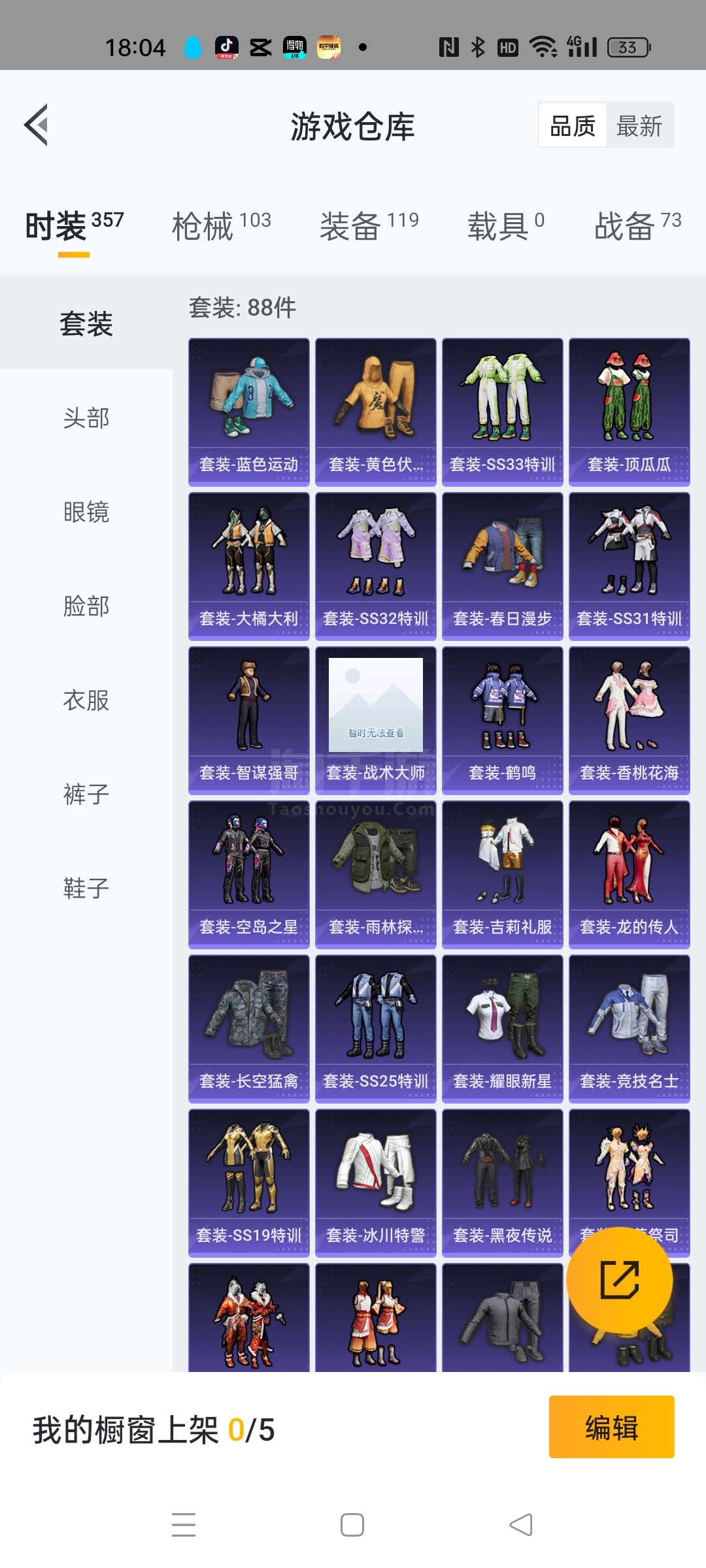Screen dimensions: 706x1568
Task: Tap the 编辑 button
Action: click(x=611, y=1427)
